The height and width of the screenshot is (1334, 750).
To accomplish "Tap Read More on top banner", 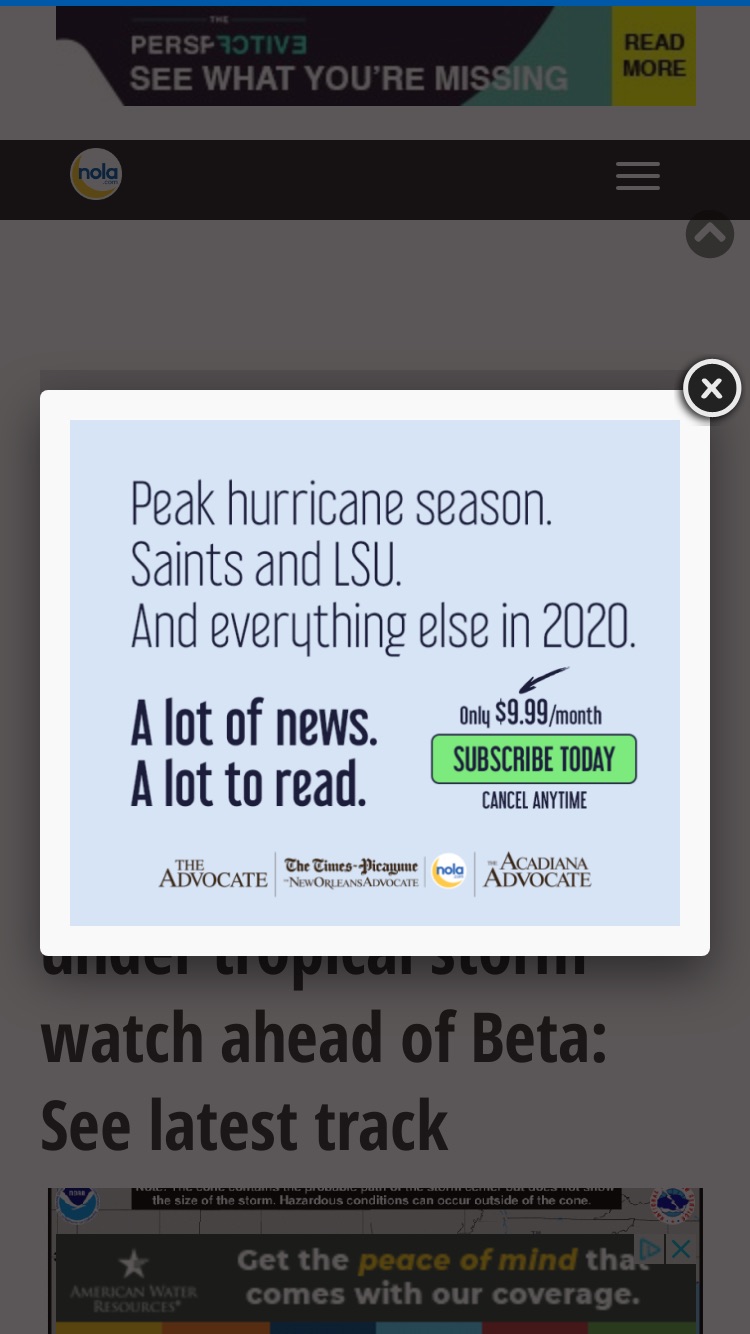I will (654, 56).
